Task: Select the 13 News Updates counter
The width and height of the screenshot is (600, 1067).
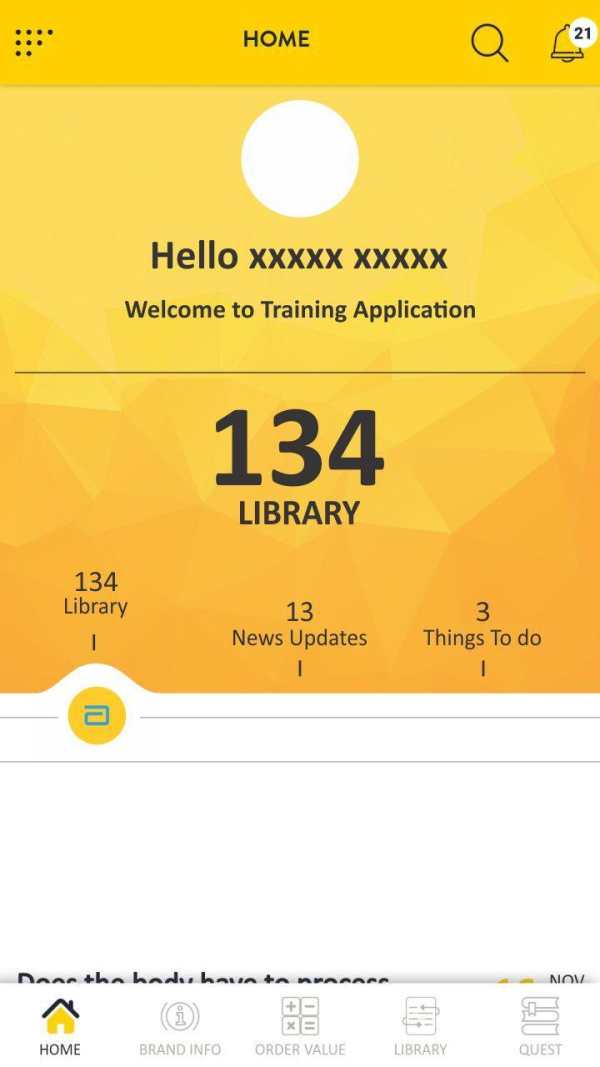Action: 299,625
